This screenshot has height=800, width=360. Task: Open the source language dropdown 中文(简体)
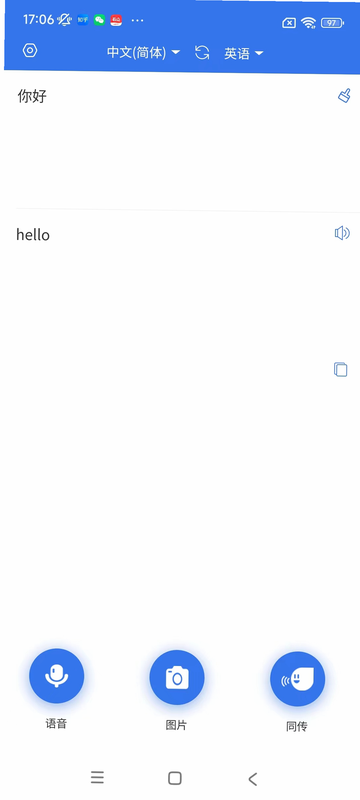pyautogui.click(x=143, y=53)
